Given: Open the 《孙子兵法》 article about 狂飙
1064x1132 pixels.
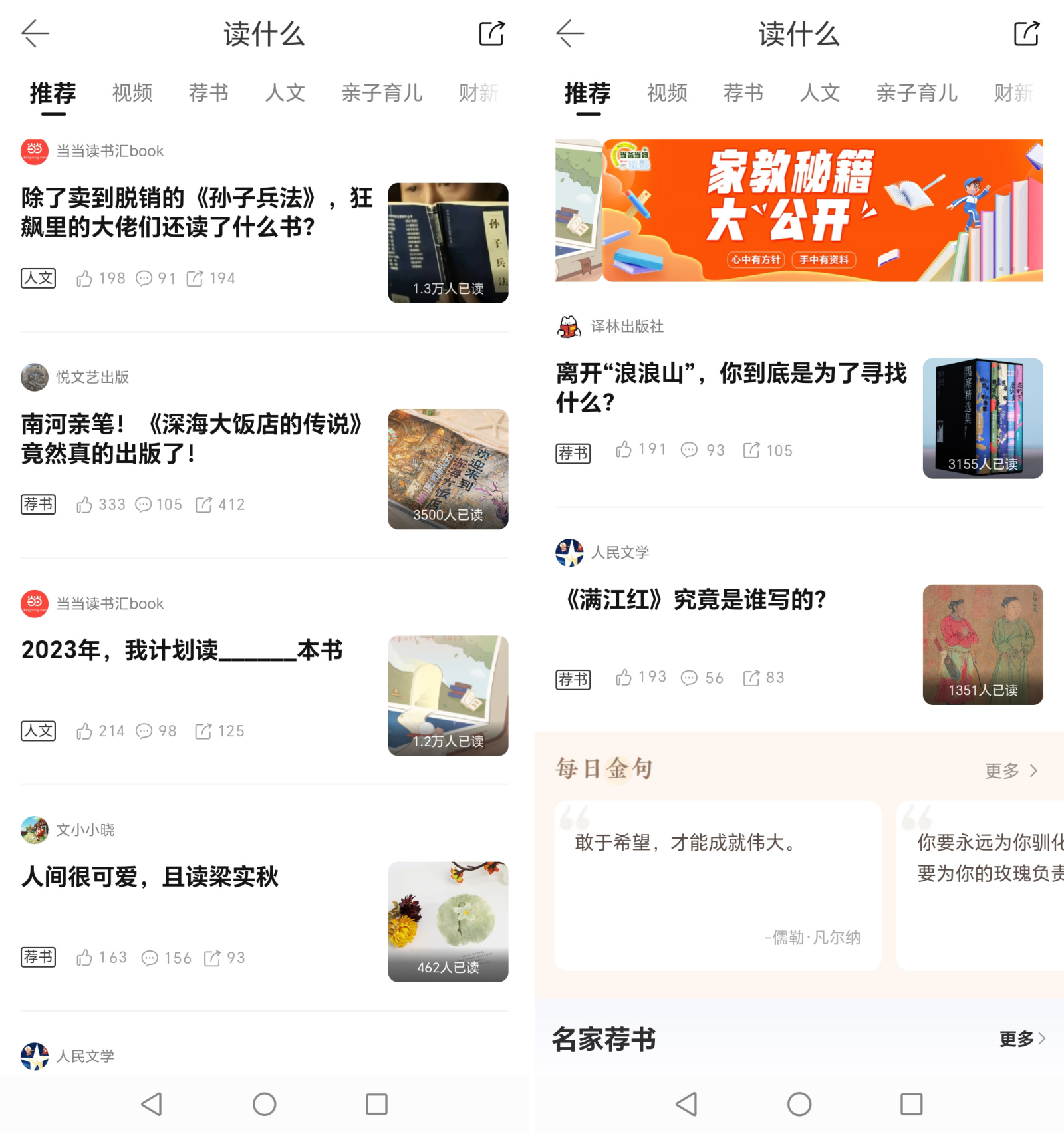Looking at the screenshot, I should pos(196,212).
